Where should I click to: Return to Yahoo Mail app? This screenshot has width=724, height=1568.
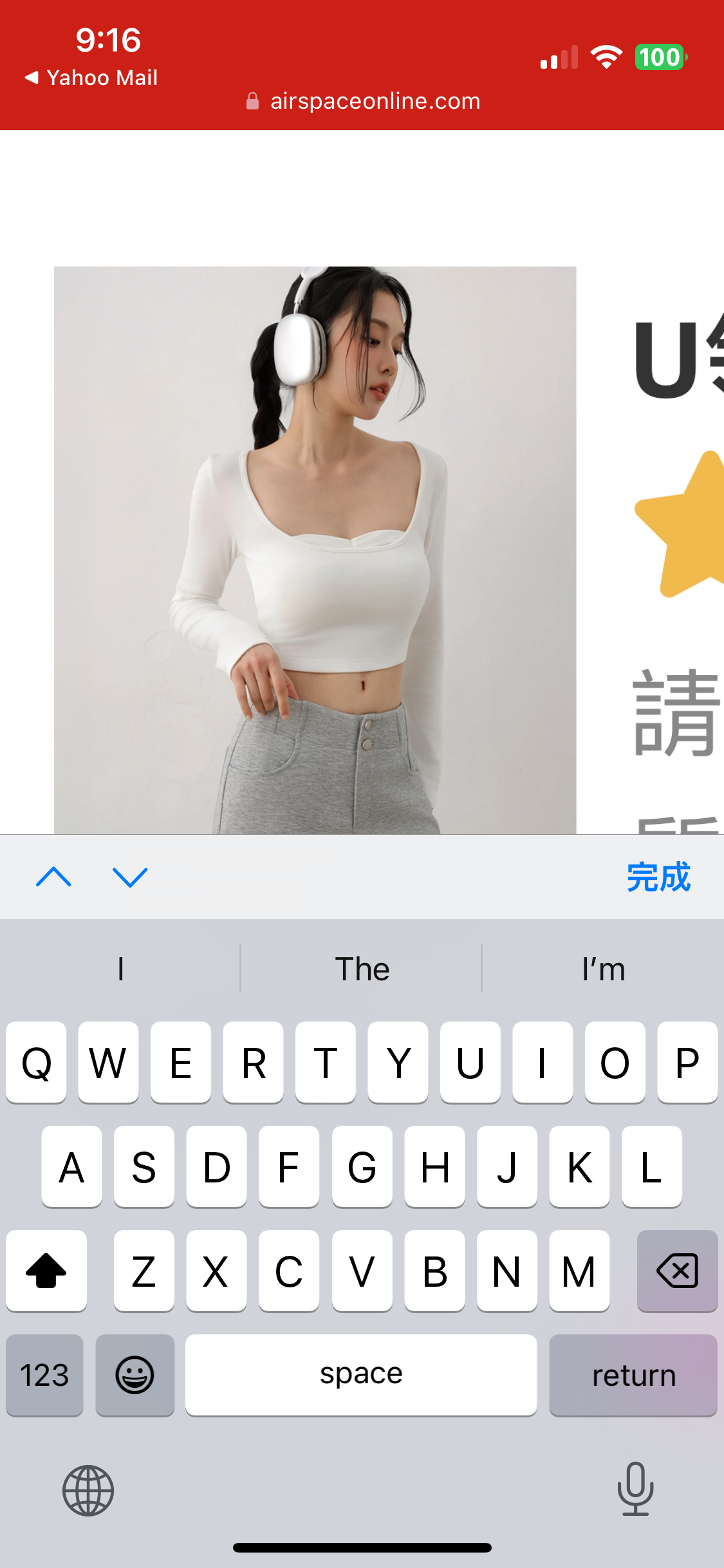[91, 78]
